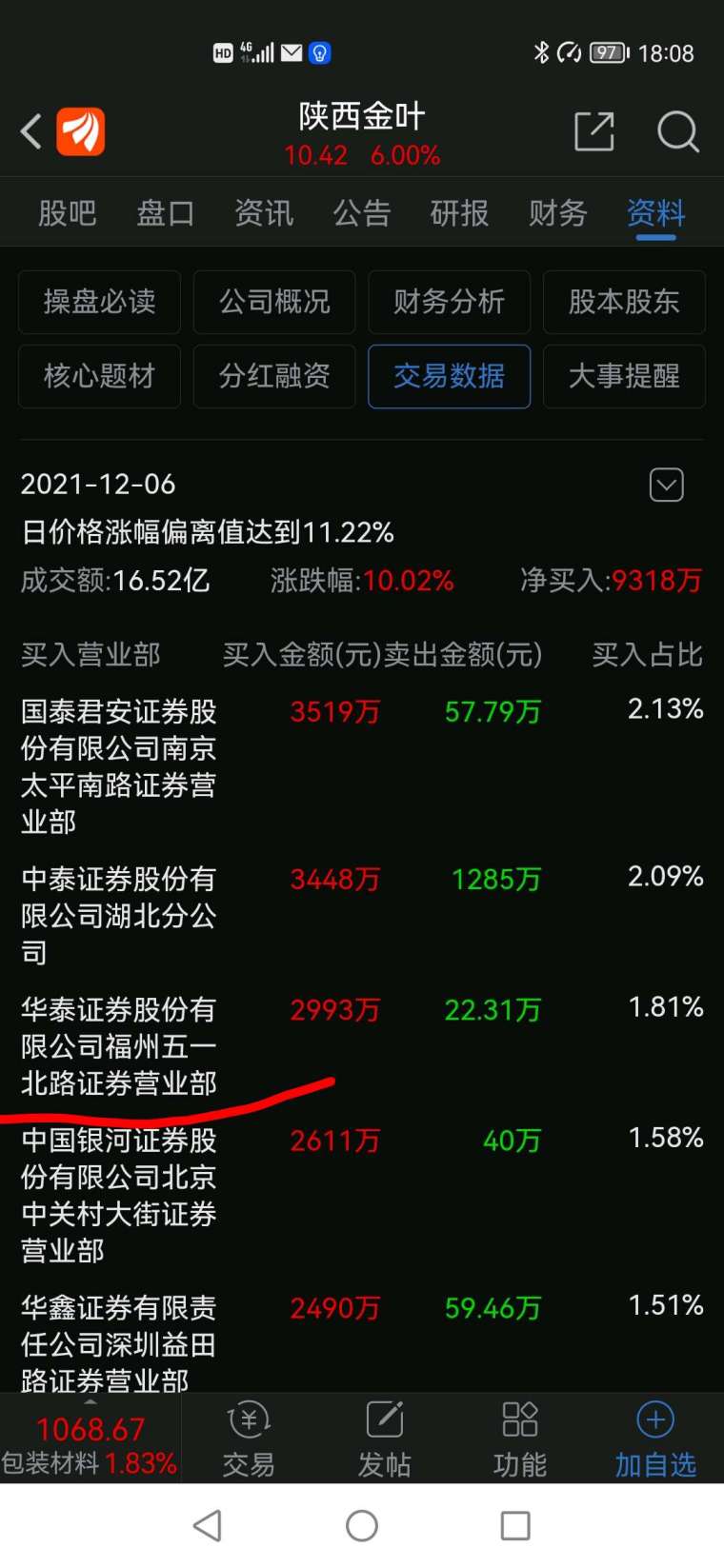Switch to the 资讯 tab
The width and height of the screenshot is (724, 1568).
click(x=264, y=213)
